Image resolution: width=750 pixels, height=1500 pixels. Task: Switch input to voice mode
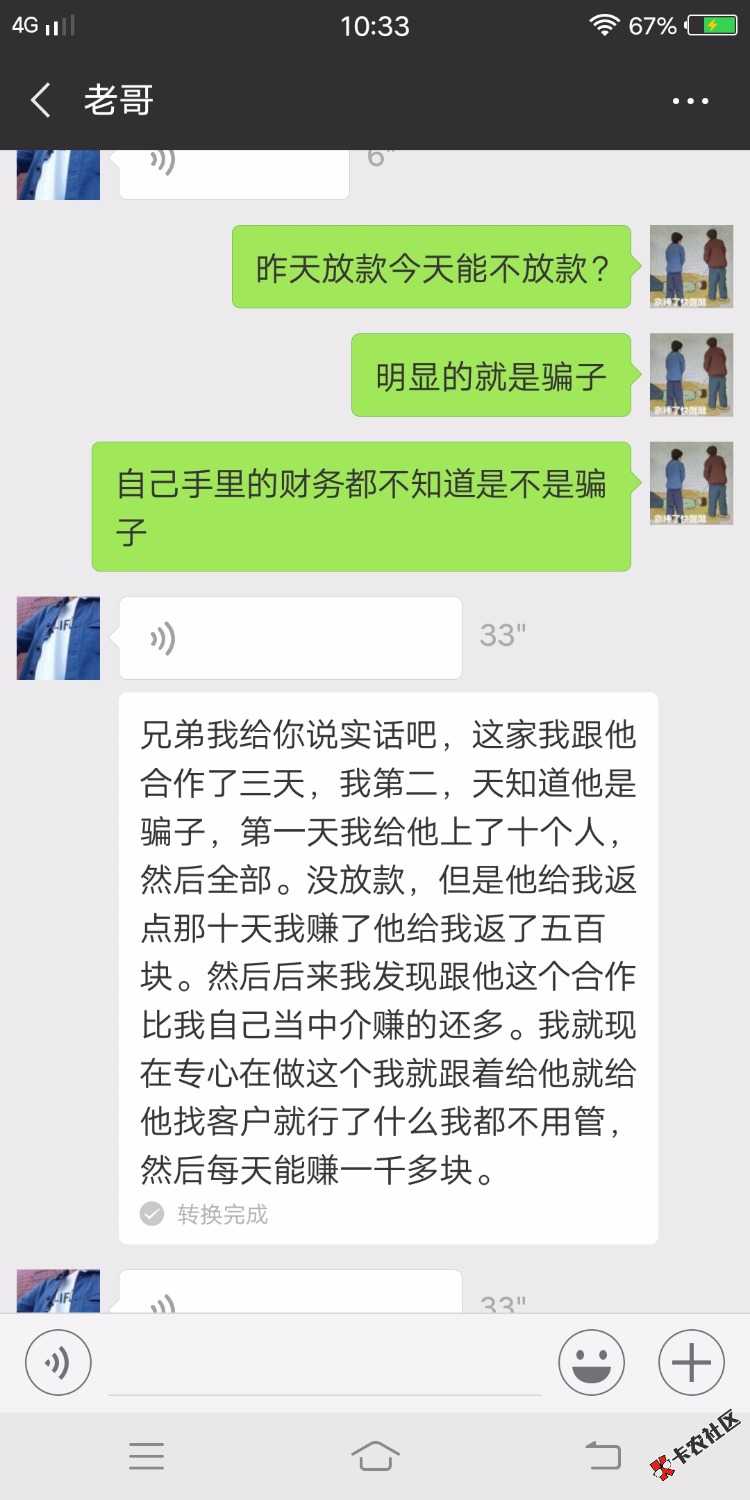58,1362
